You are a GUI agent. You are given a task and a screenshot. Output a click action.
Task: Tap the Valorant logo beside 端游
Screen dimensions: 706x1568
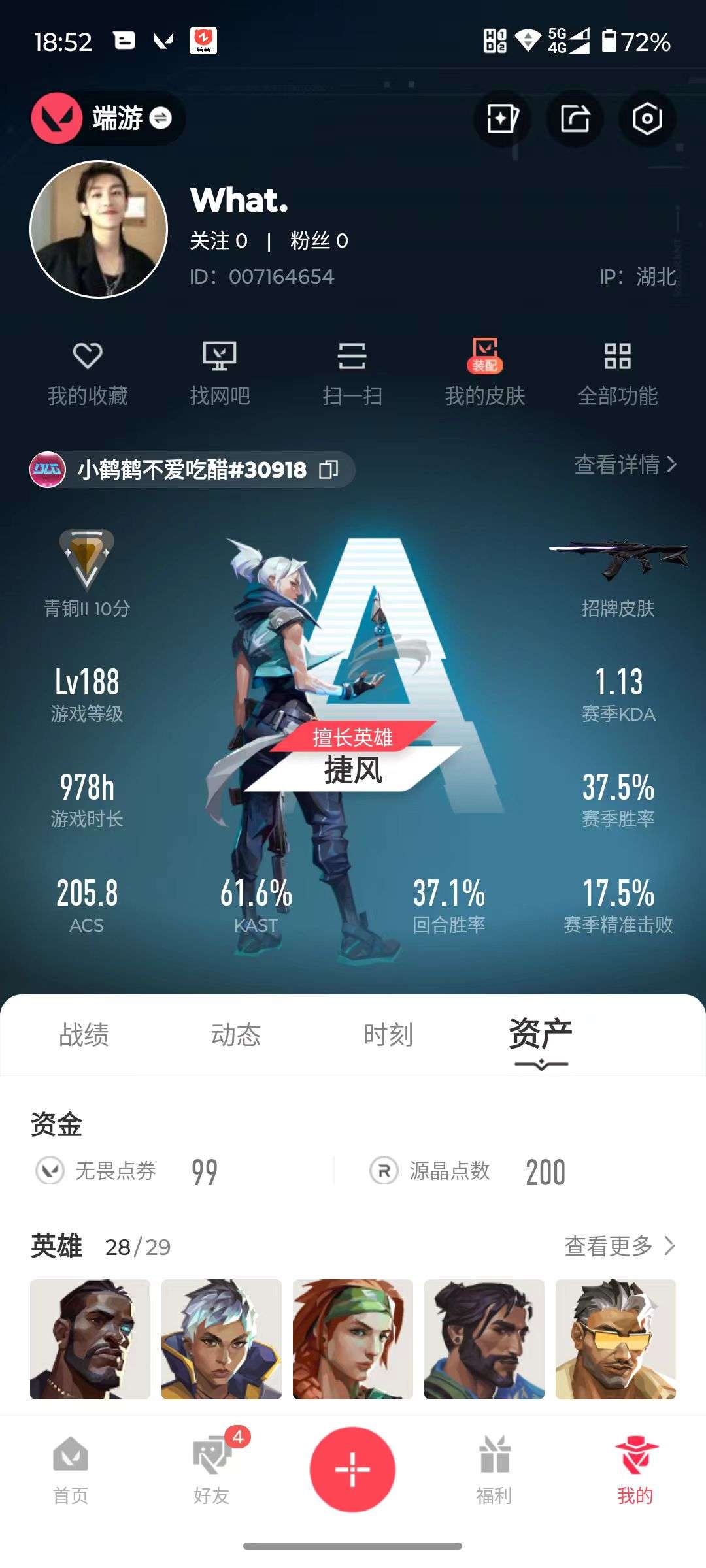coord(59,120)
